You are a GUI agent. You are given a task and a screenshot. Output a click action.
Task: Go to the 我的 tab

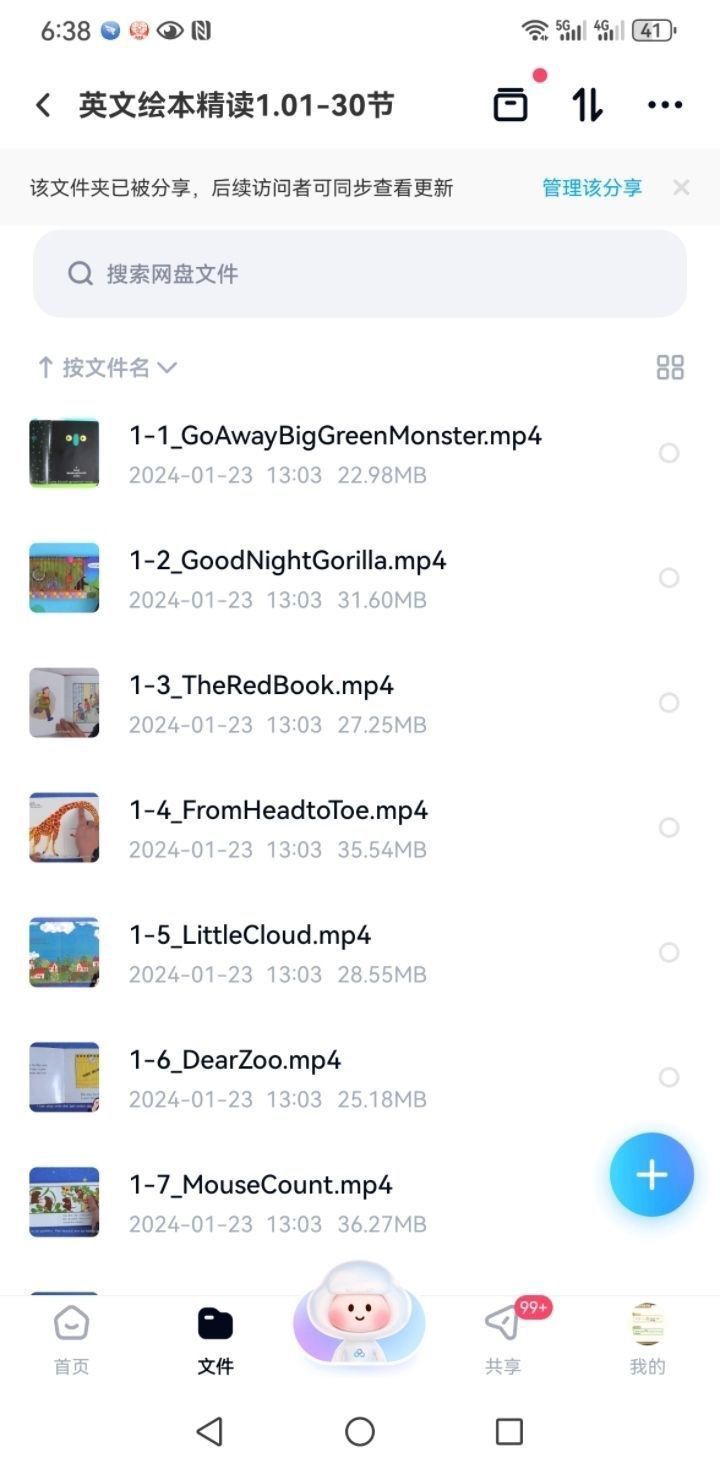pos(647,1340)
